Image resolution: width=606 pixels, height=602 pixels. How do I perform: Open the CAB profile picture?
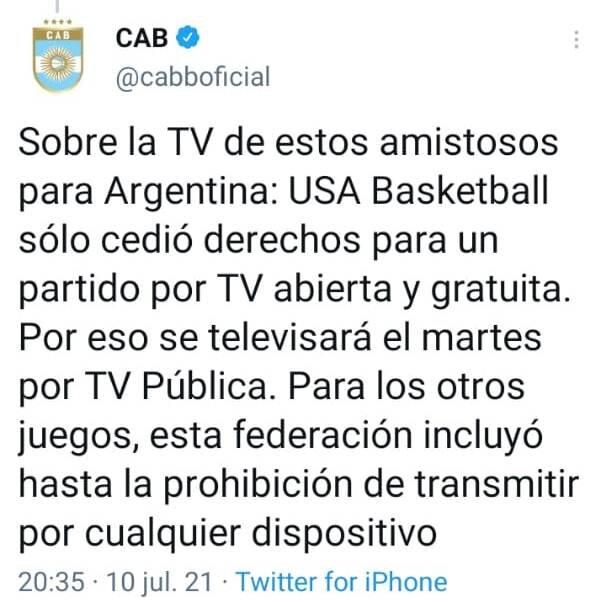(57, 59)
